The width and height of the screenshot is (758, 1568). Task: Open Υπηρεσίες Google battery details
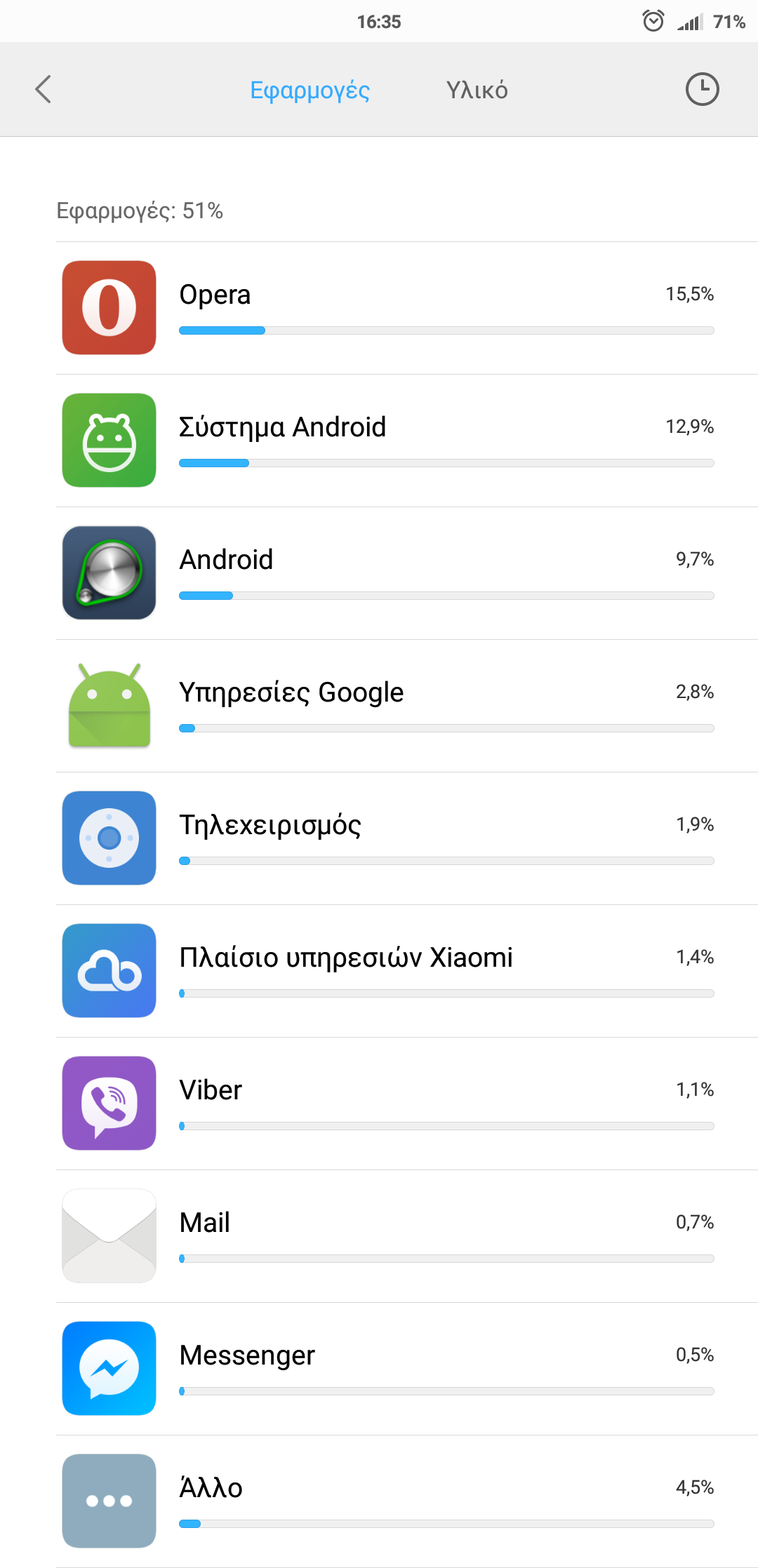pos(407,705)
